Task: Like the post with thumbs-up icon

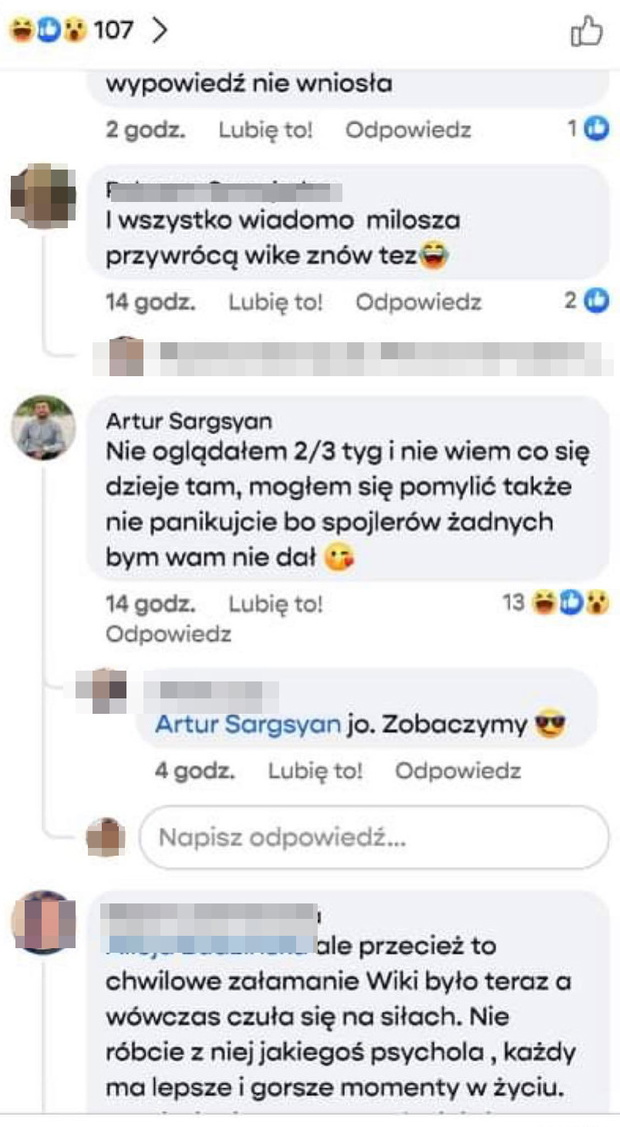Action: click(x=586, y=31)
